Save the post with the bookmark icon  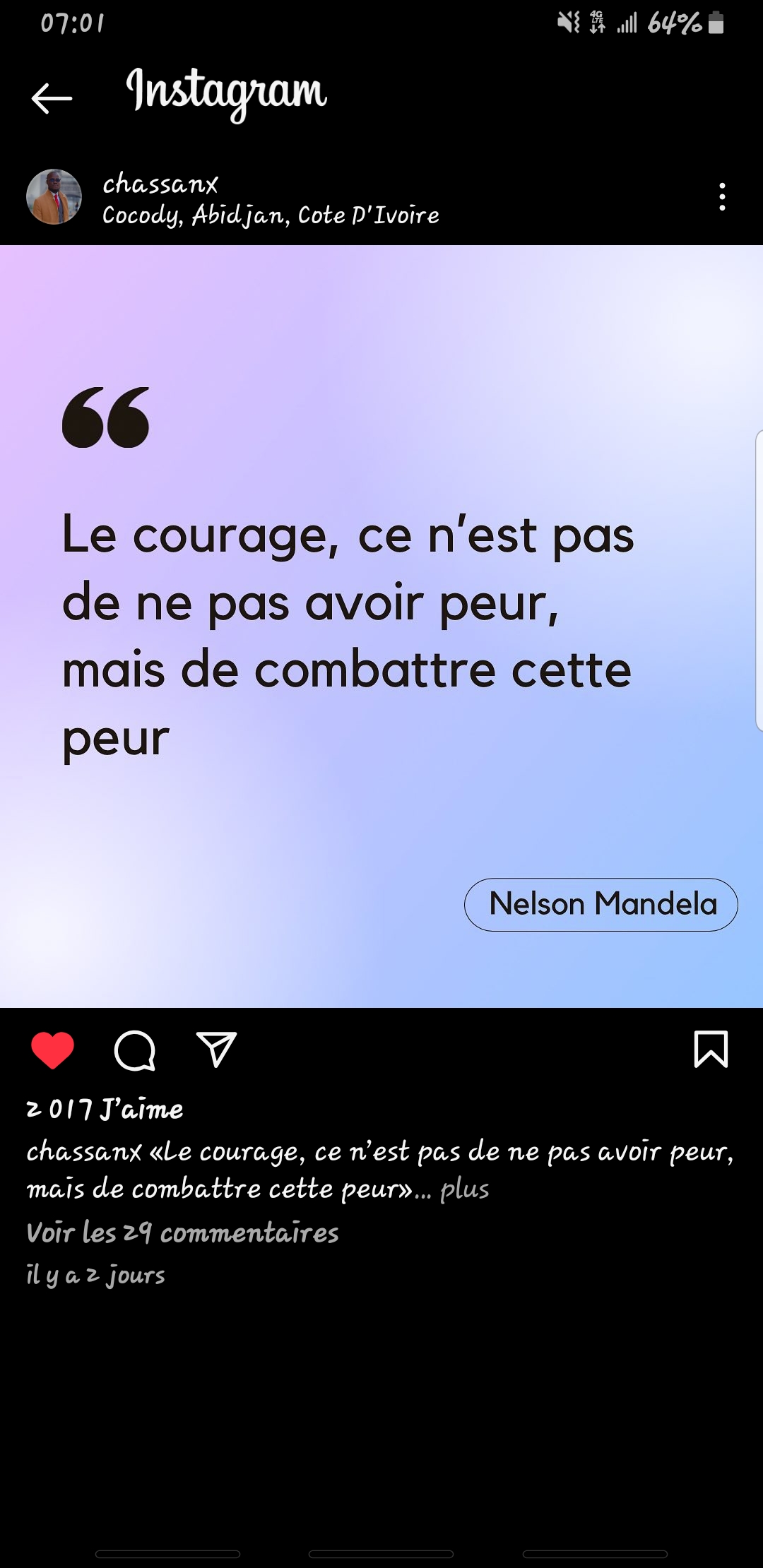(x=711, y=1050)
